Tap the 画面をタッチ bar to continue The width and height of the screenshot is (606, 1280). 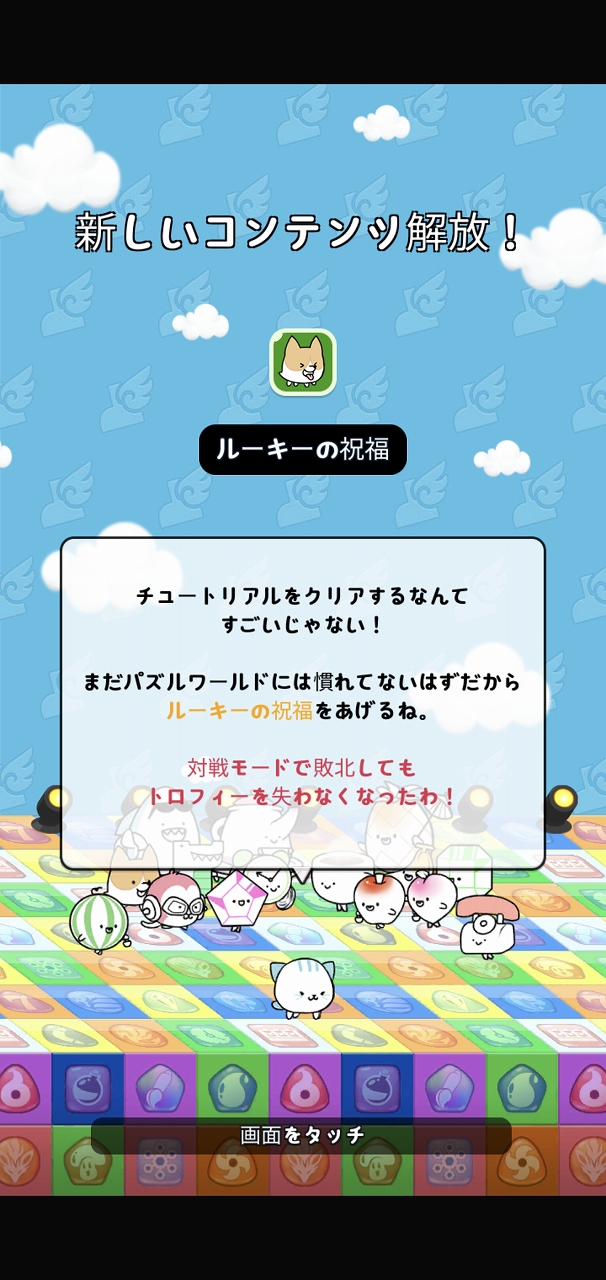(302, 1136)
